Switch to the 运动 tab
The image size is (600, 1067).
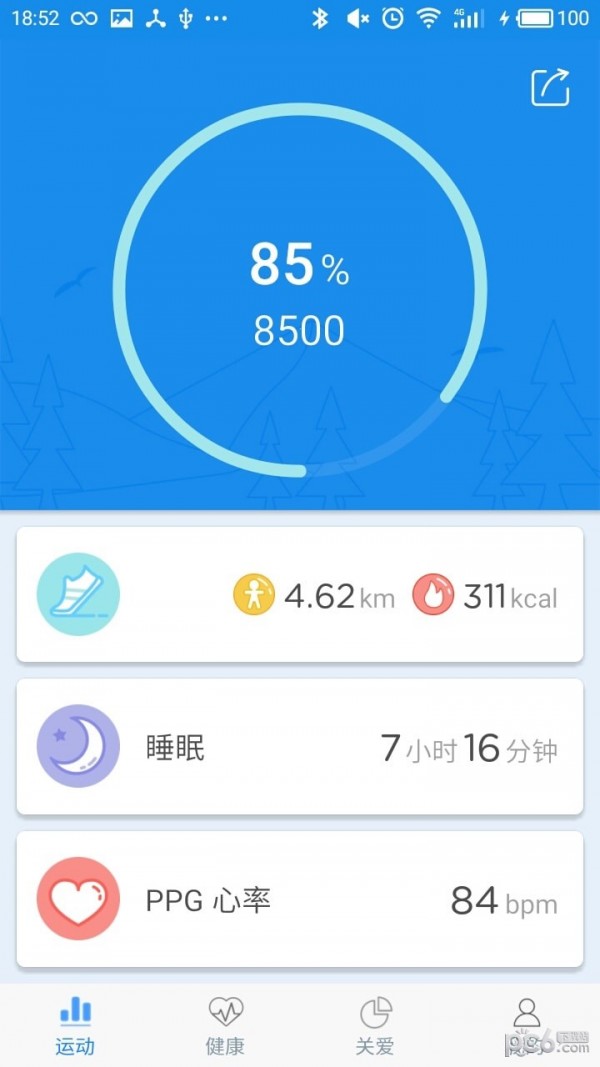click(x=75, y=1026)
